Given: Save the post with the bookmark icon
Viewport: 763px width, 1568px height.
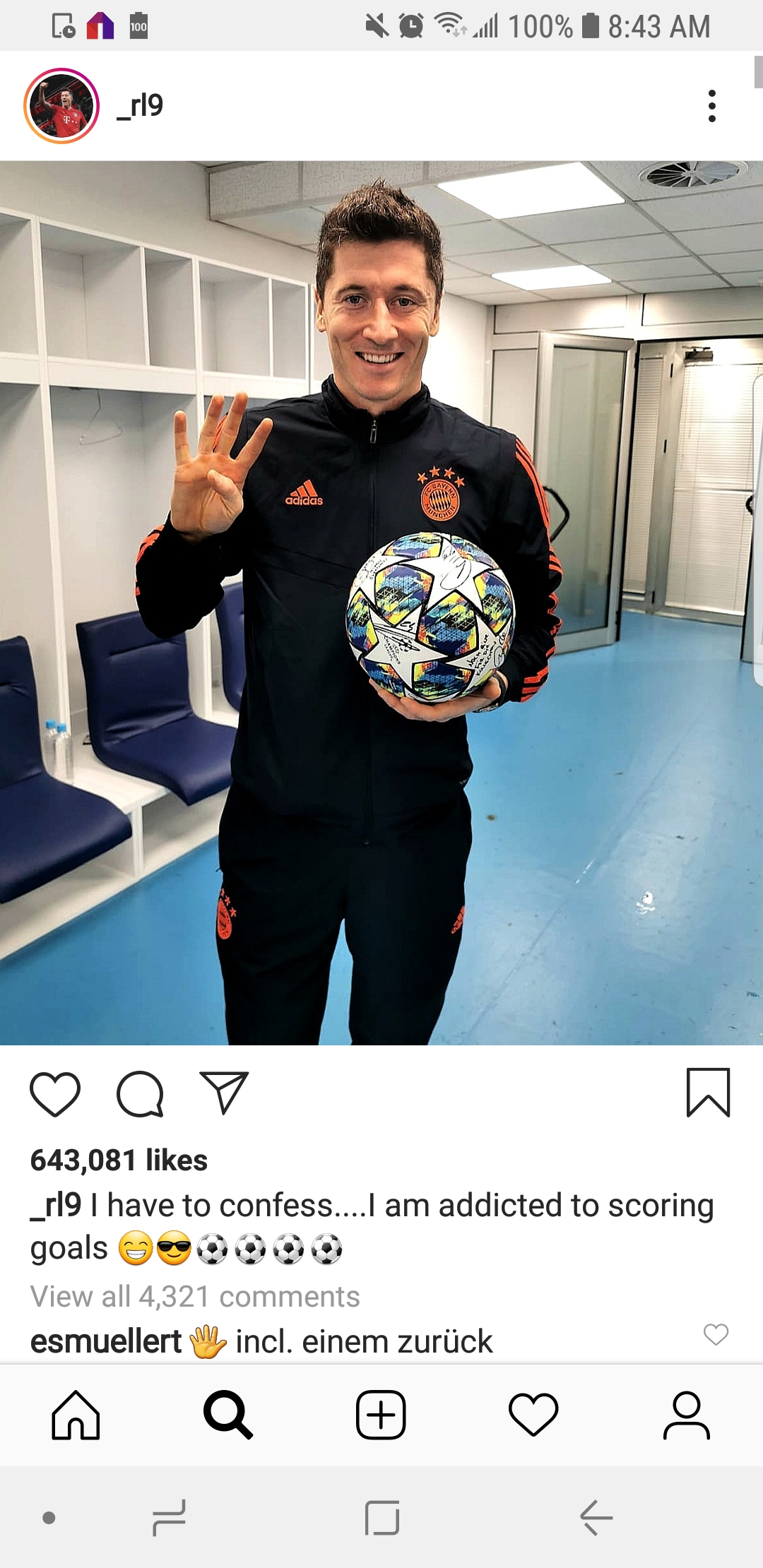Looking at the screenshot, I should (x=708, y=1093).
